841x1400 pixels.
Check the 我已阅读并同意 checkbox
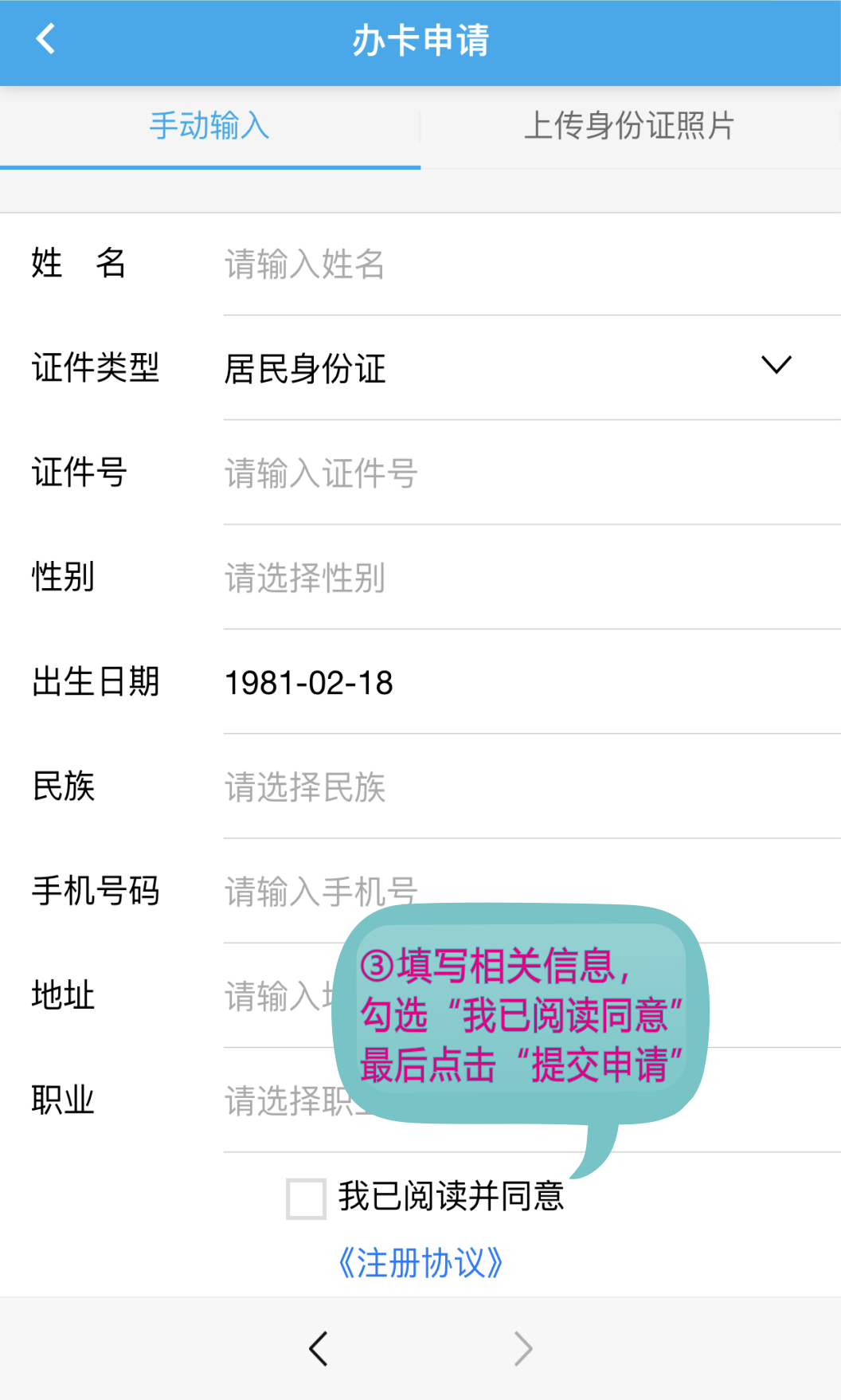tap(306, 1198)
